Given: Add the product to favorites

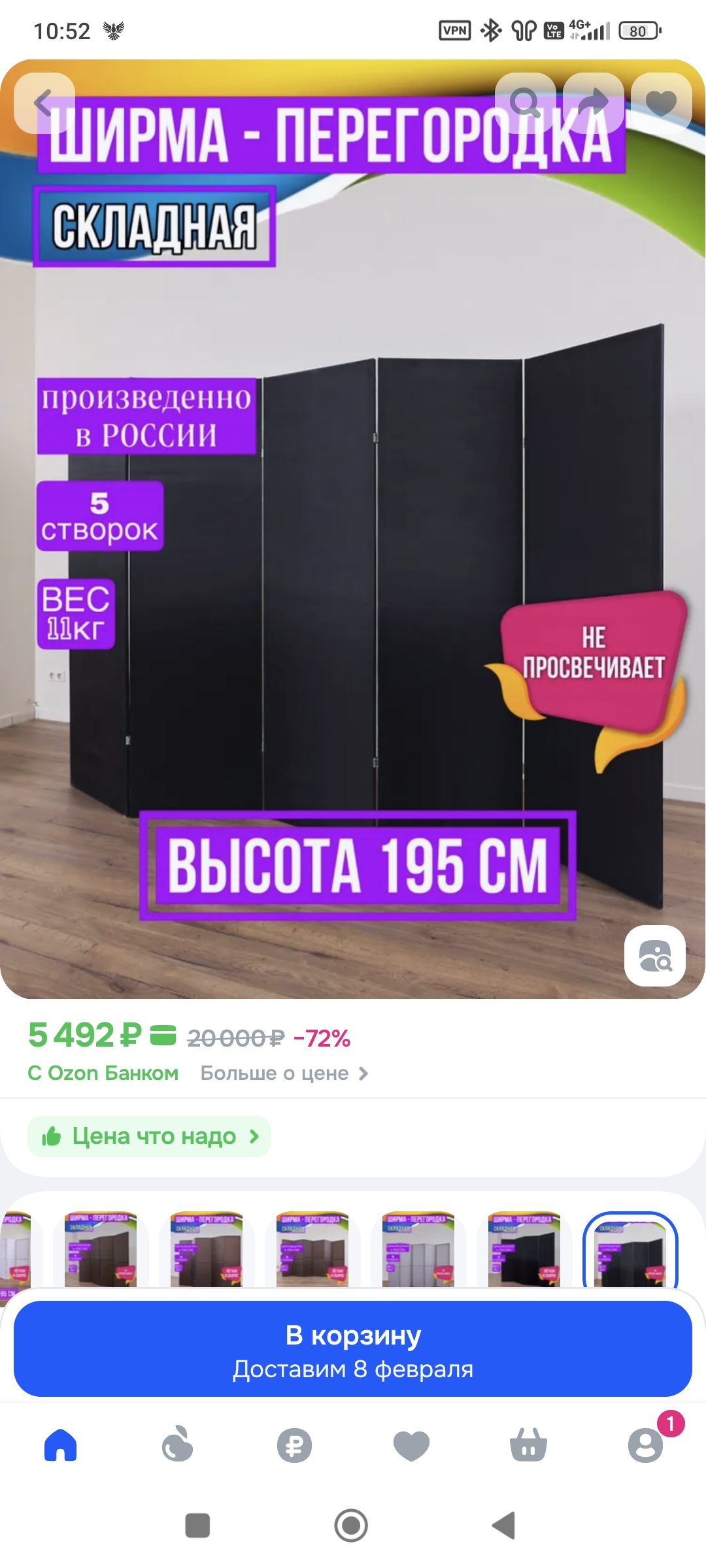Looking at the screenshot, I should [x=661, y=103].
